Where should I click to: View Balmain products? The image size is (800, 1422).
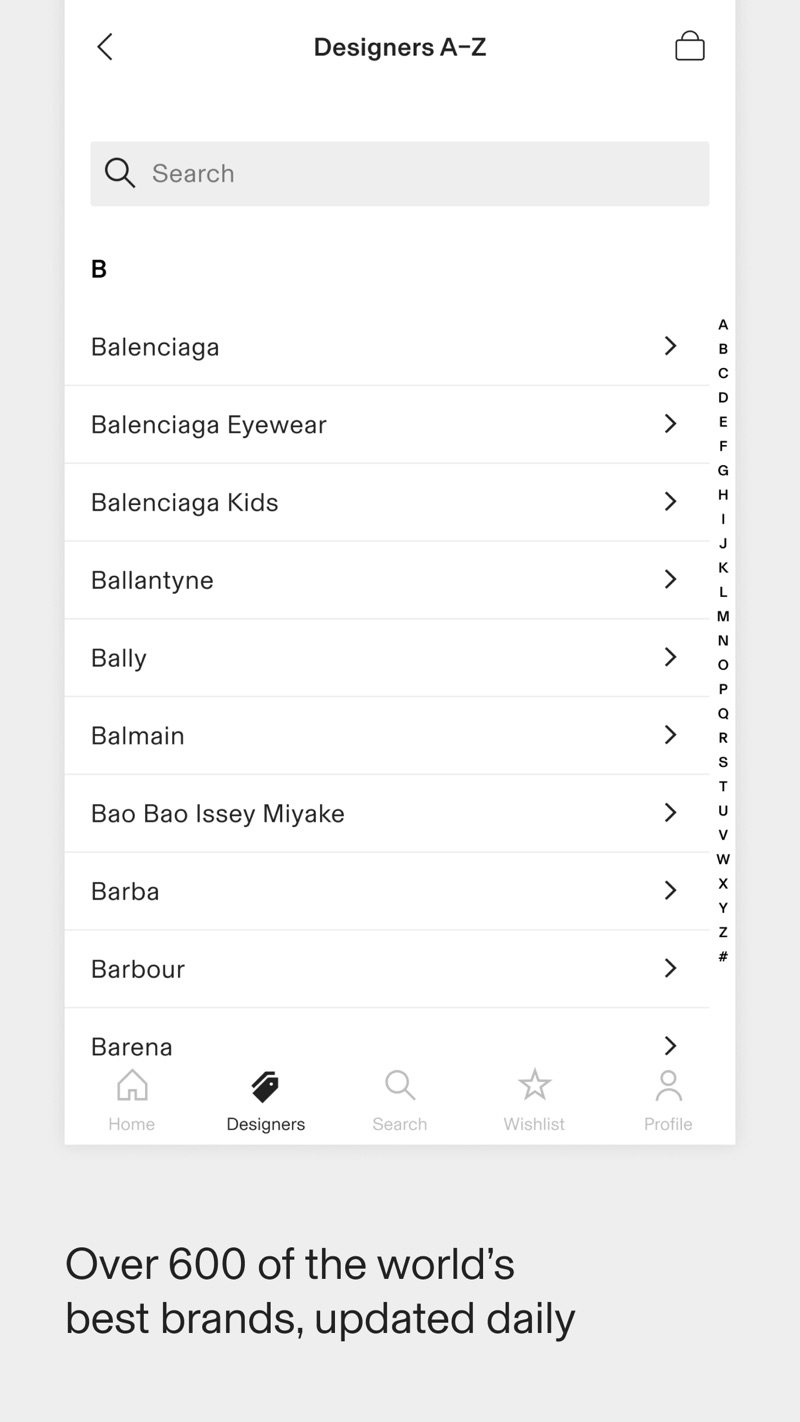tap(387, 736)
